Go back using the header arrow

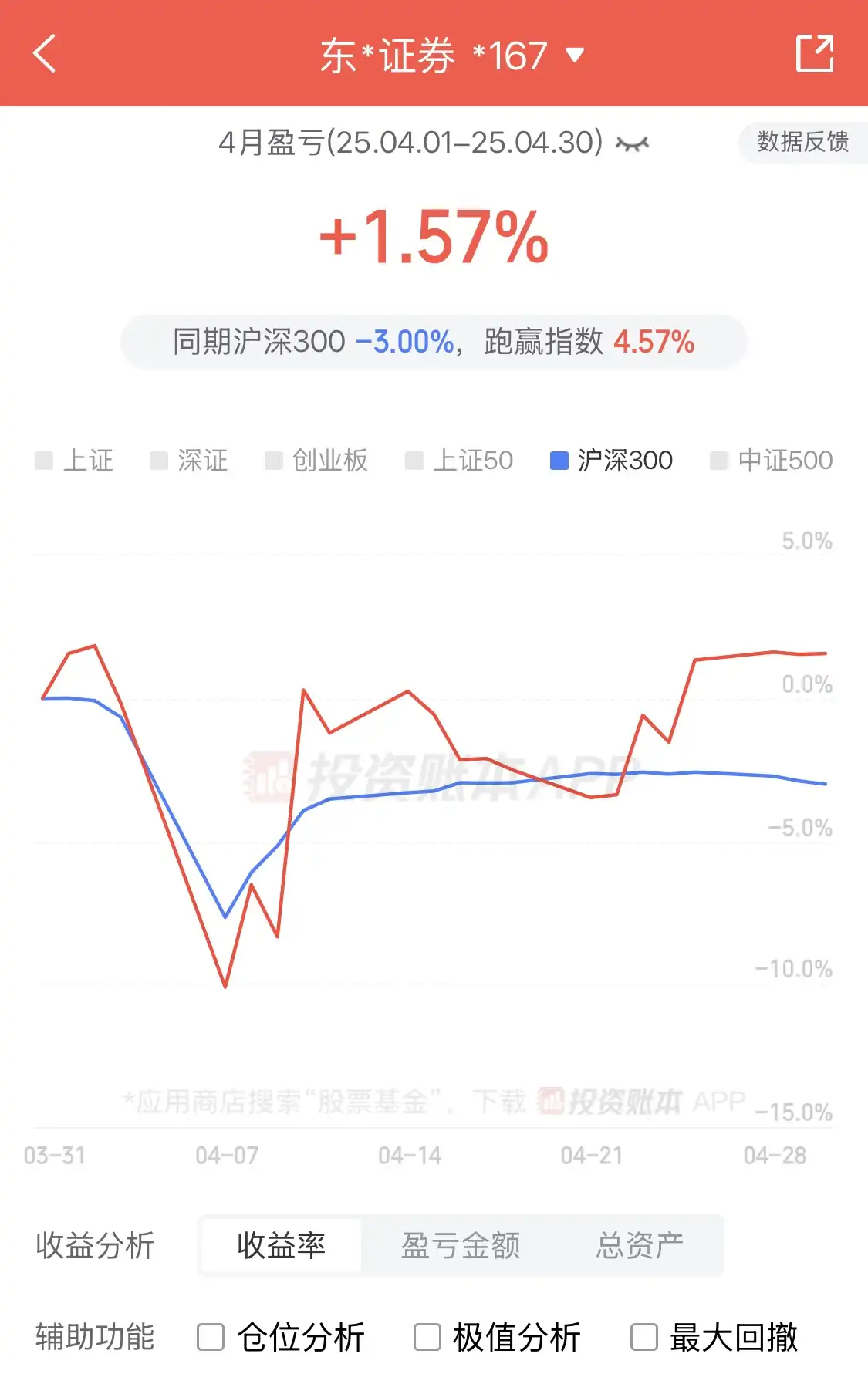point(45,54)
